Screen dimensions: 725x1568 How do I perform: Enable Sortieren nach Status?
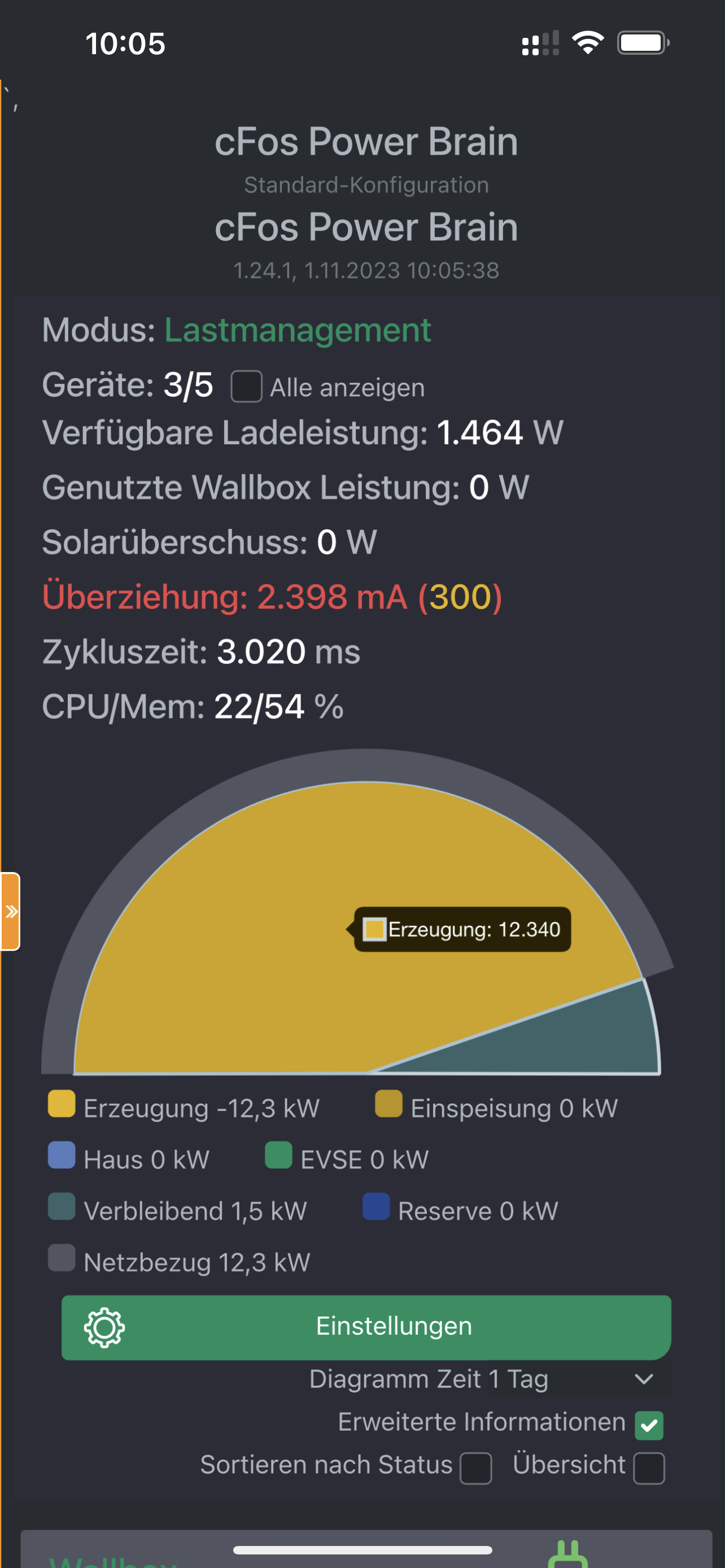(x=476, y=1468)
